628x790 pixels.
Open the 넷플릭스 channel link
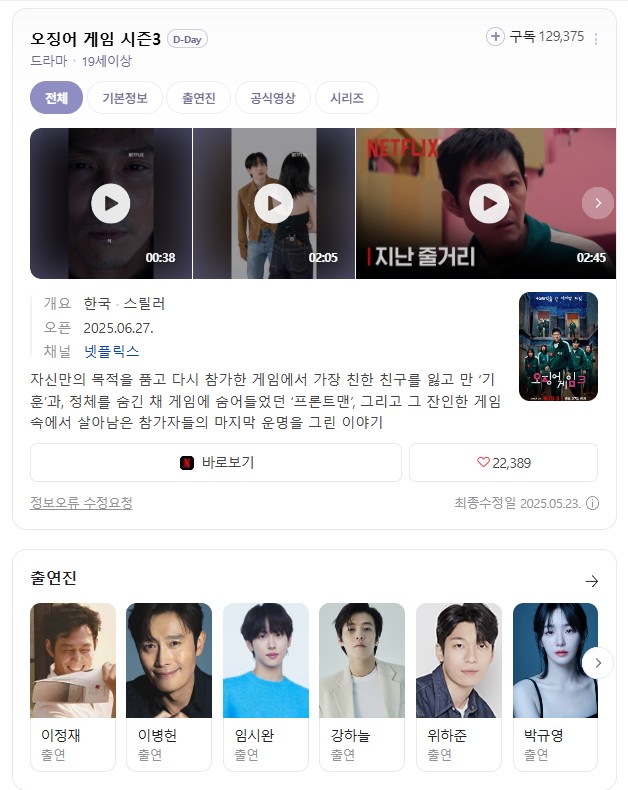pos(111,351)
